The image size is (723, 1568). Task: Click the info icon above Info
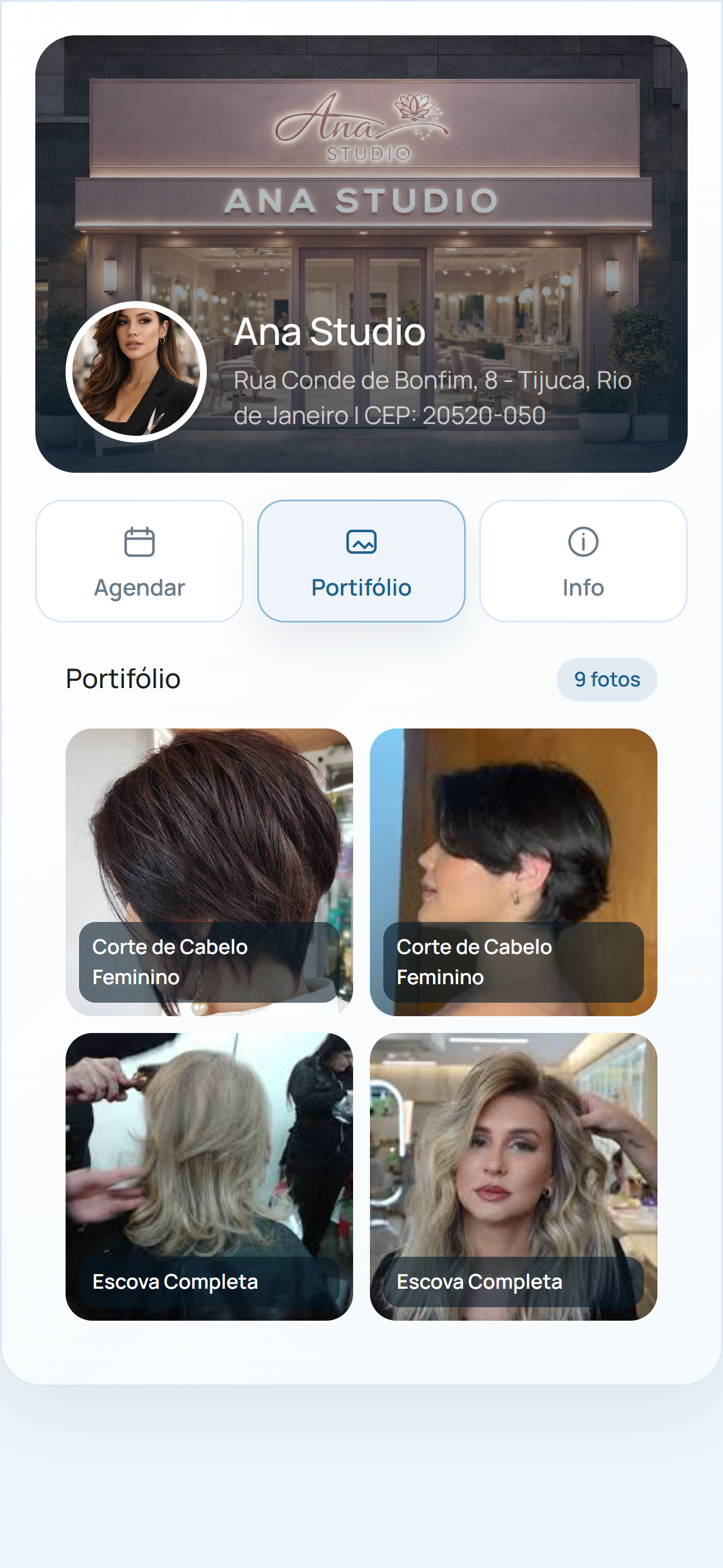[x=583, y=541]
